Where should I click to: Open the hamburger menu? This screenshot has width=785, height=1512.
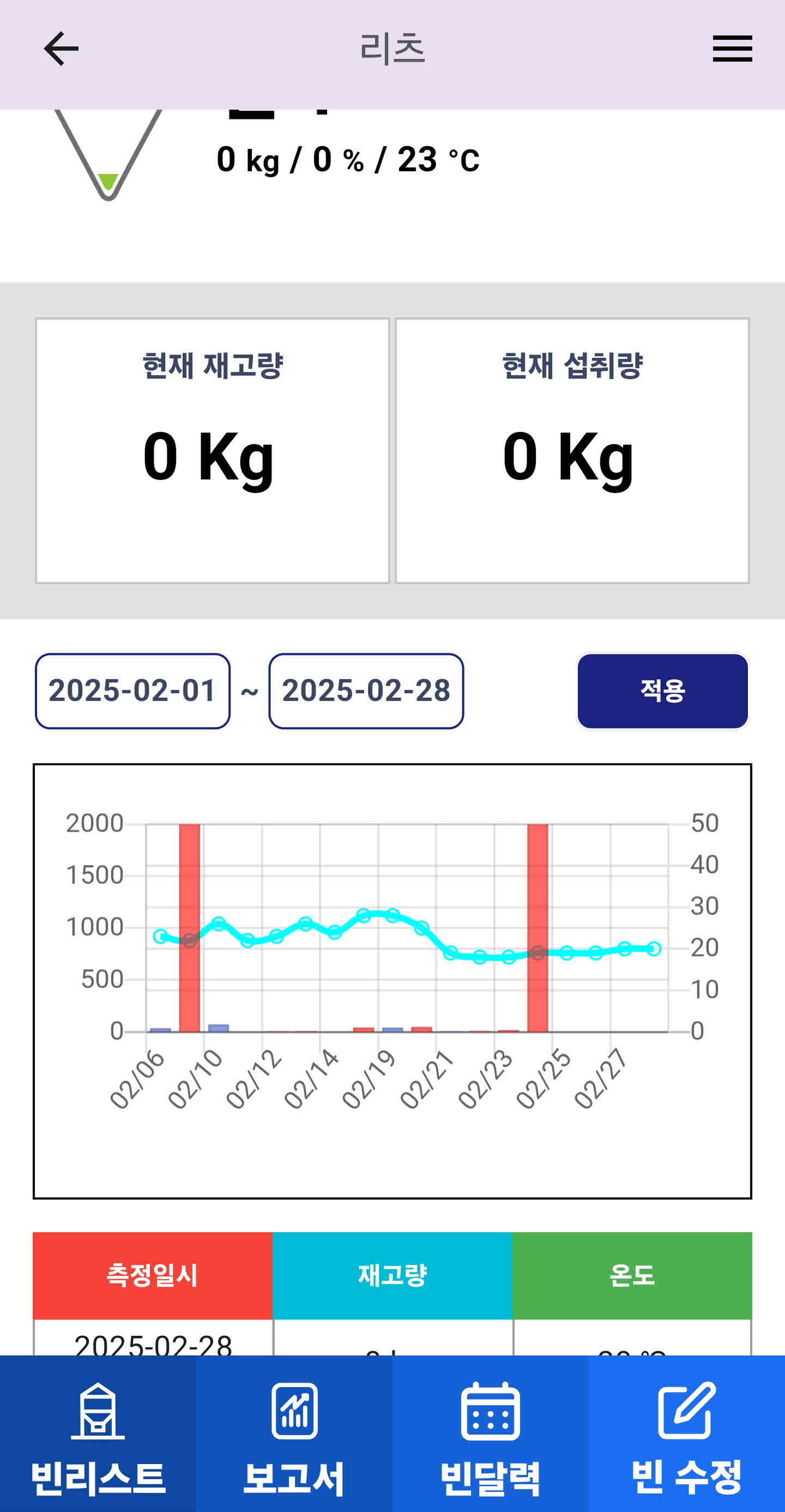coord(732,49)
